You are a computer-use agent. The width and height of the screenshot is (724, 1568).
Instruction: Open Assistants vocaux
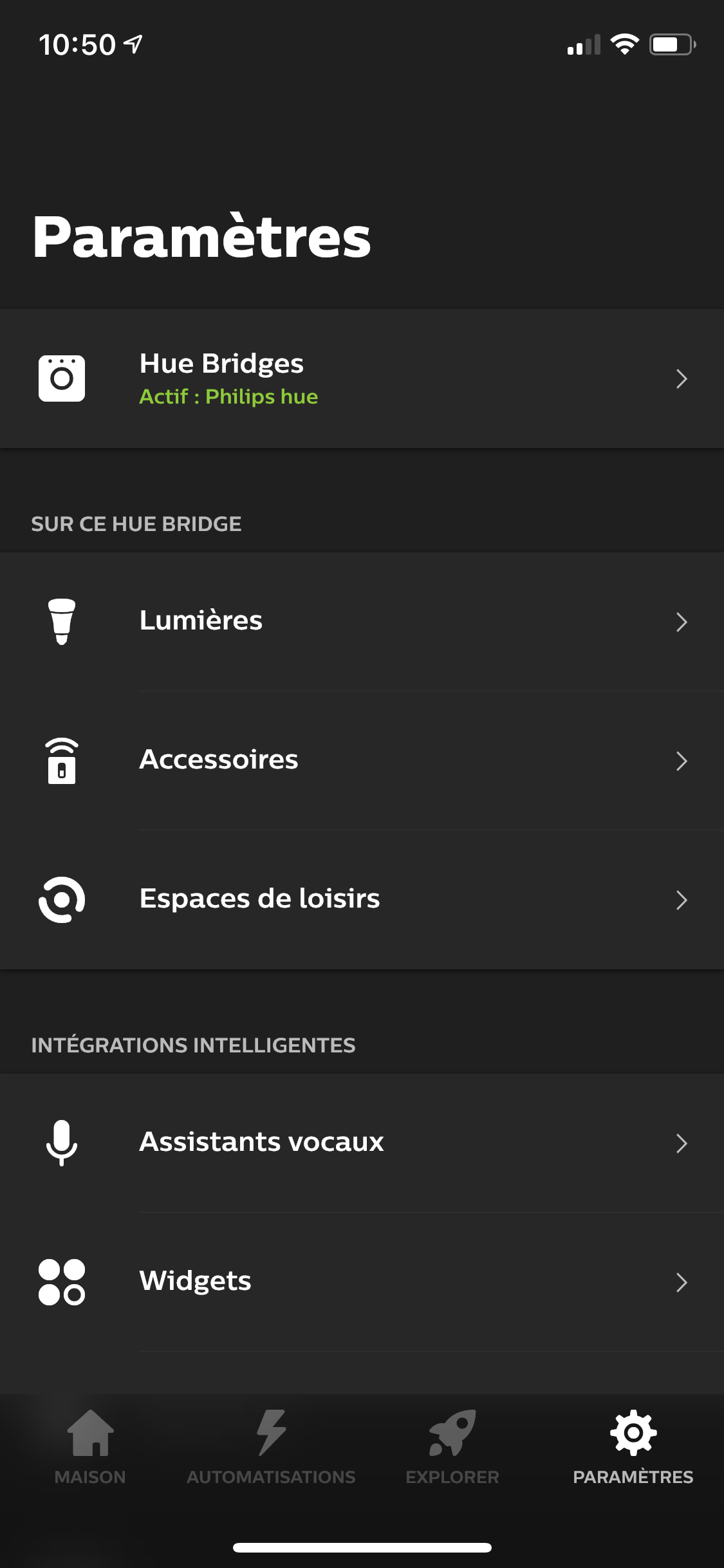[x=362, y=1143]
